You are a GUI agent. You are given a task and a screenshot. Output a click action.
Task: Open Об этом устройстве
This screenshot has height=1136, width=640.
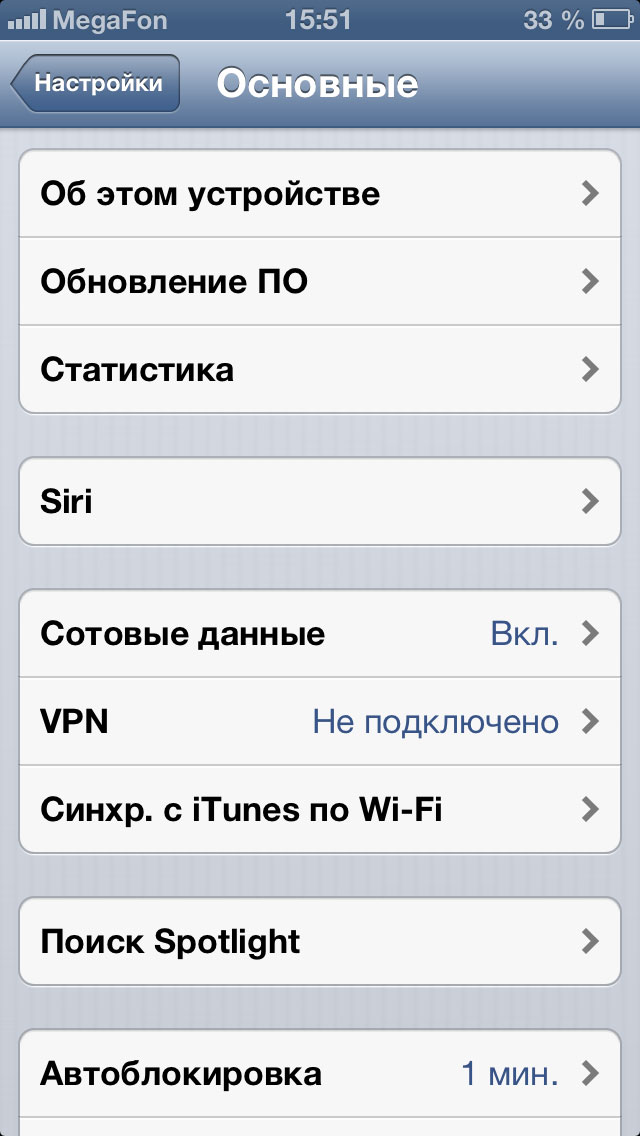click(x=320, y=194)
